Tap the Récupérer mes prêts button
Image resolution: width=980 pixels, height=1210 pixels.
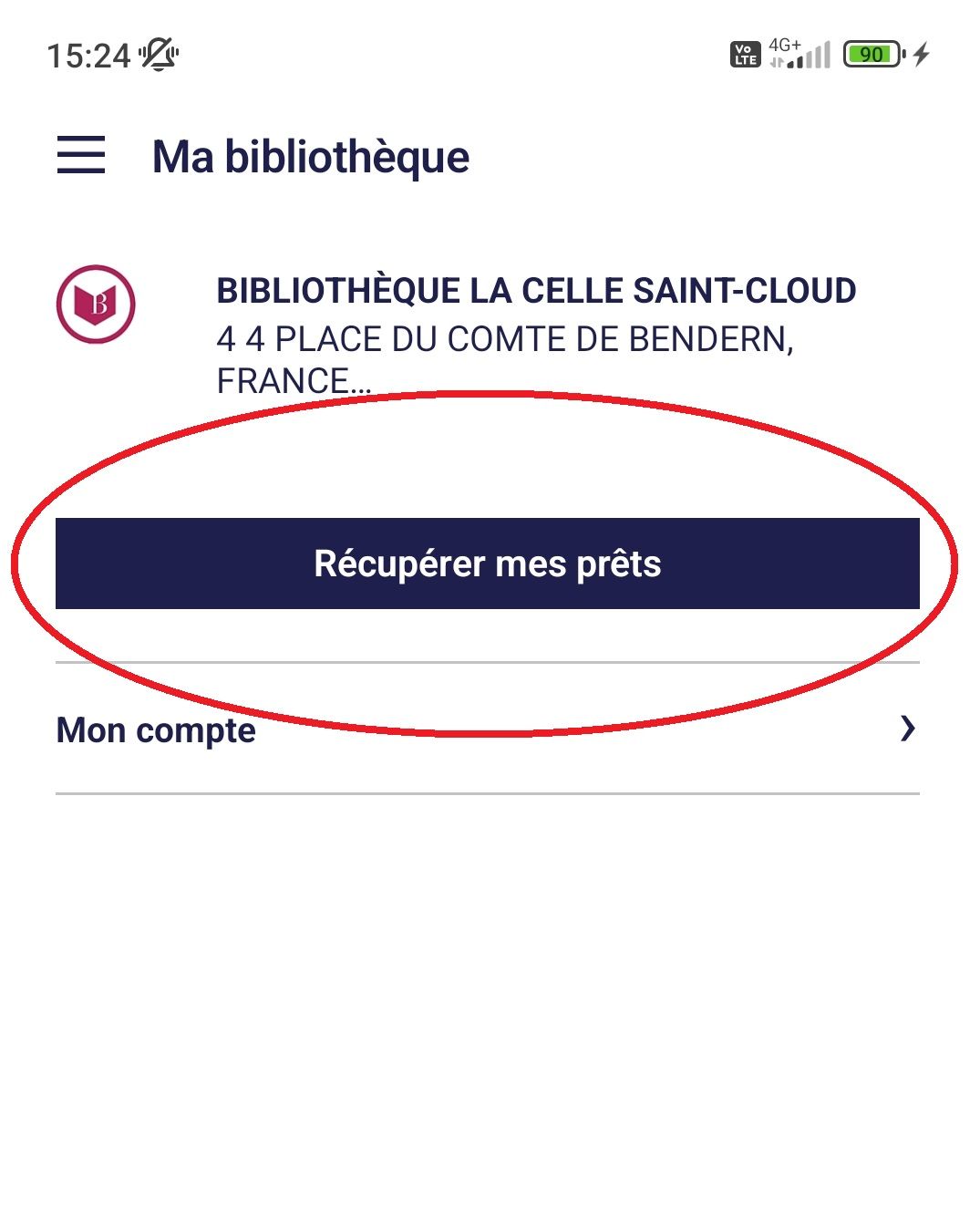(x=487, y=564)
